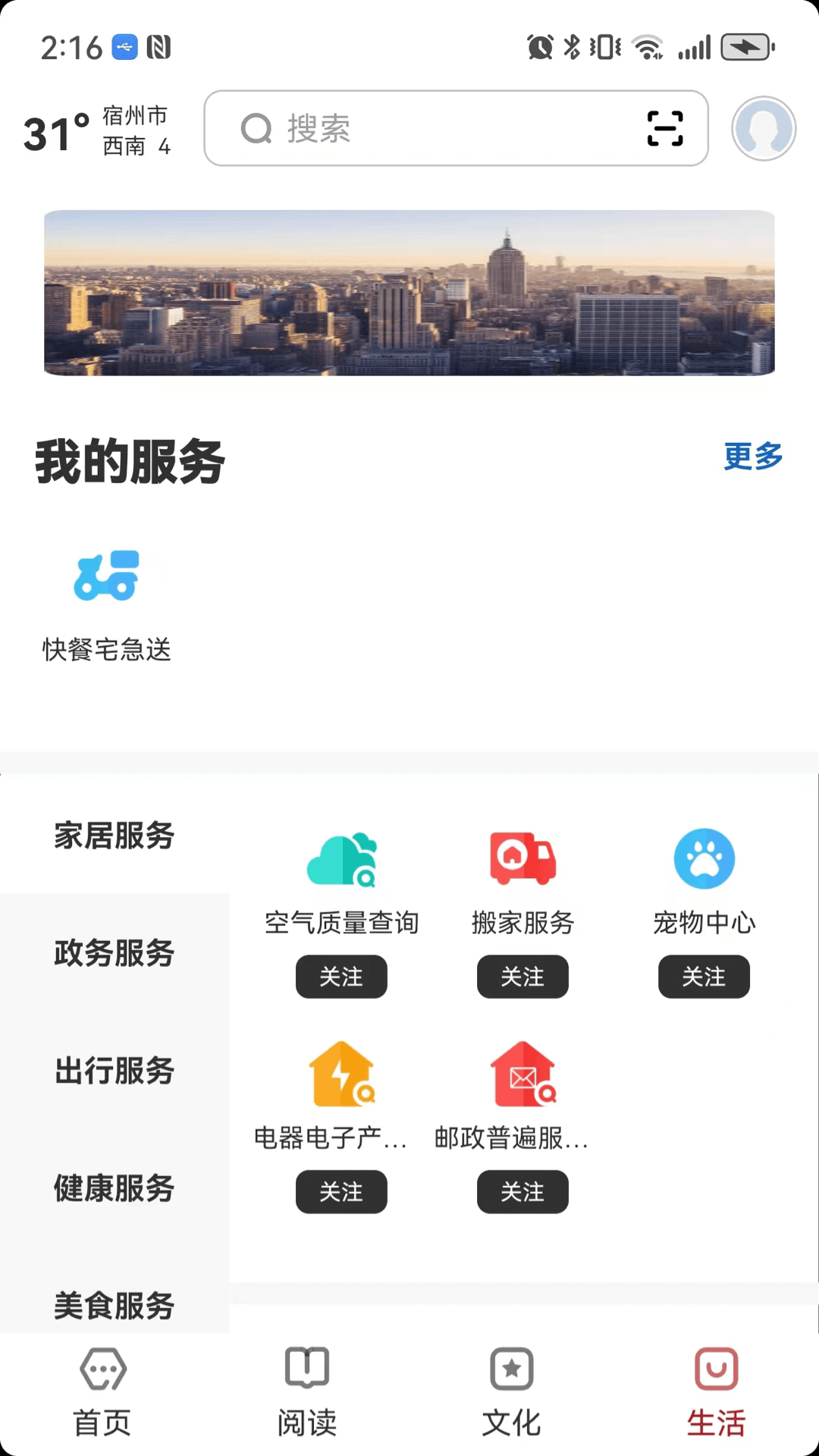This screenshot has width=819, height=1456.
Task: Switch to 出行服务 category
Action: click(115, 1071)
